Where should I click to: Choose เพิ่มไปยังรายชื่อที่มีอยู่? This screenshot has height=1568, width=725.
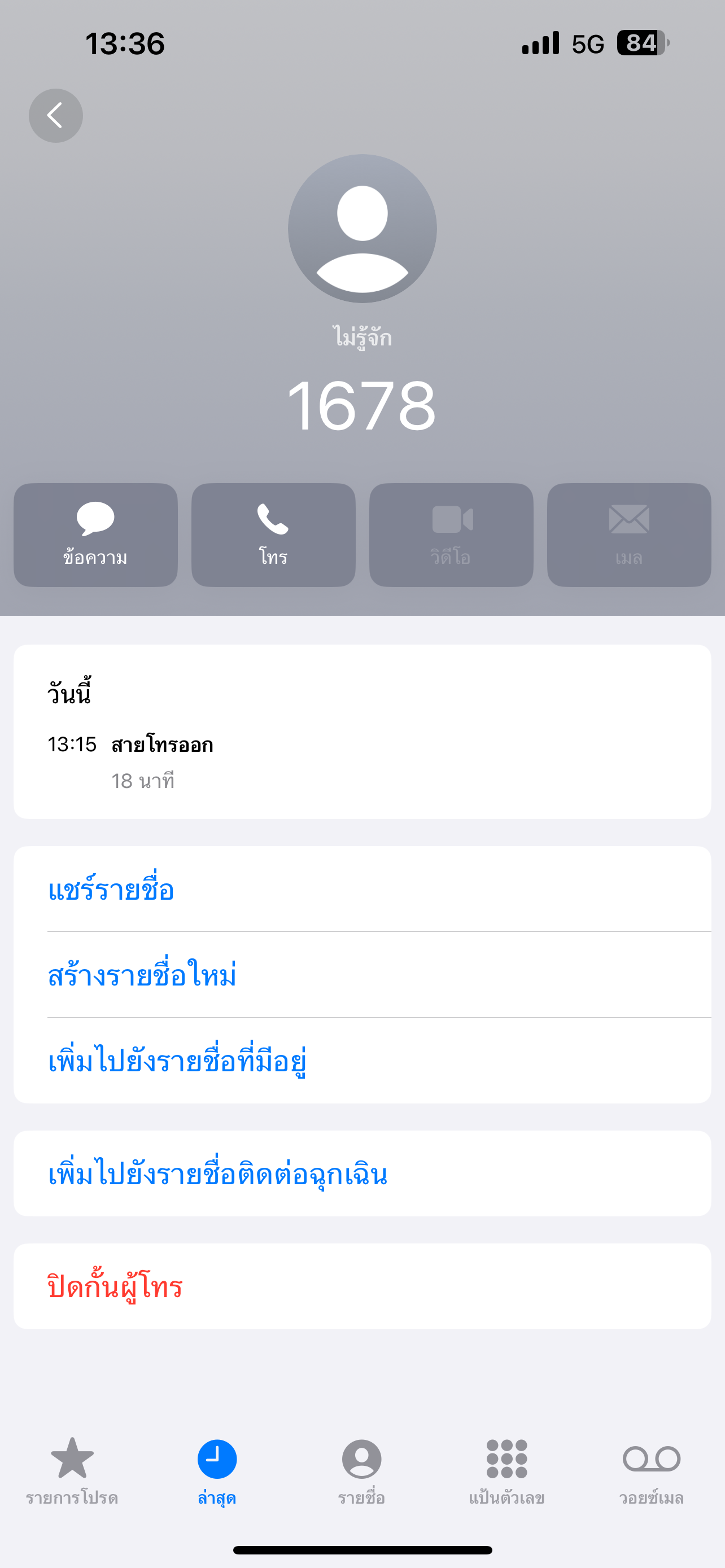pyautogui.click(x=362, y=1061)
